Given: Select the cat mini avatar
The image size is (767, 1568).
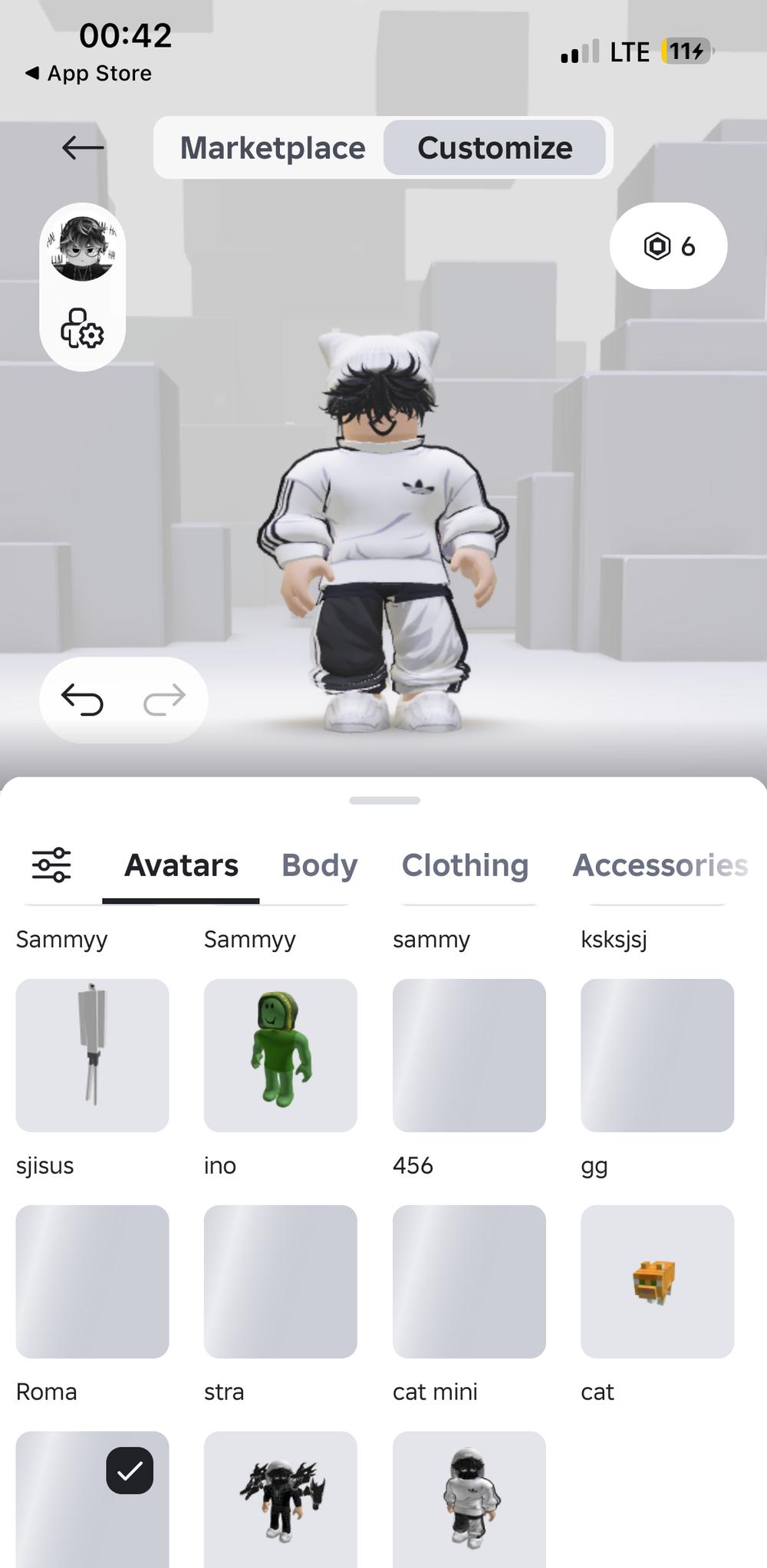Looking at the screenshot, I should point(469,1281).
